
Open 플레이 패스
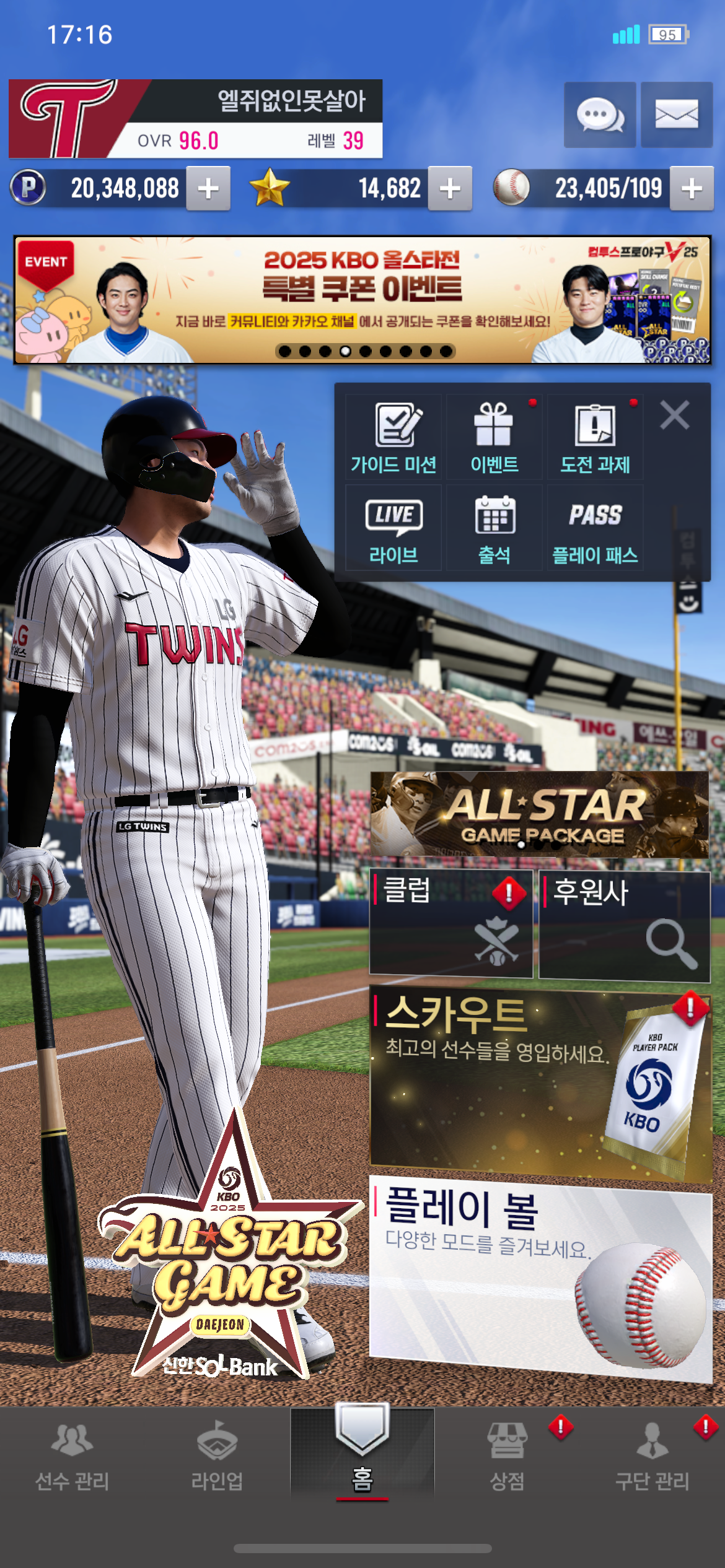pos(595,528)
